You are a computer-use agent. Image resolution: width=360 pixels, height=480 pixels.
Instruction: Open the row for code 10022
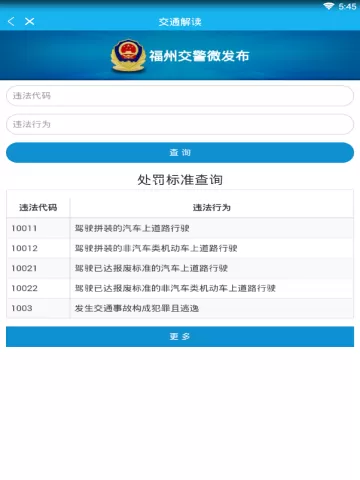180,288
